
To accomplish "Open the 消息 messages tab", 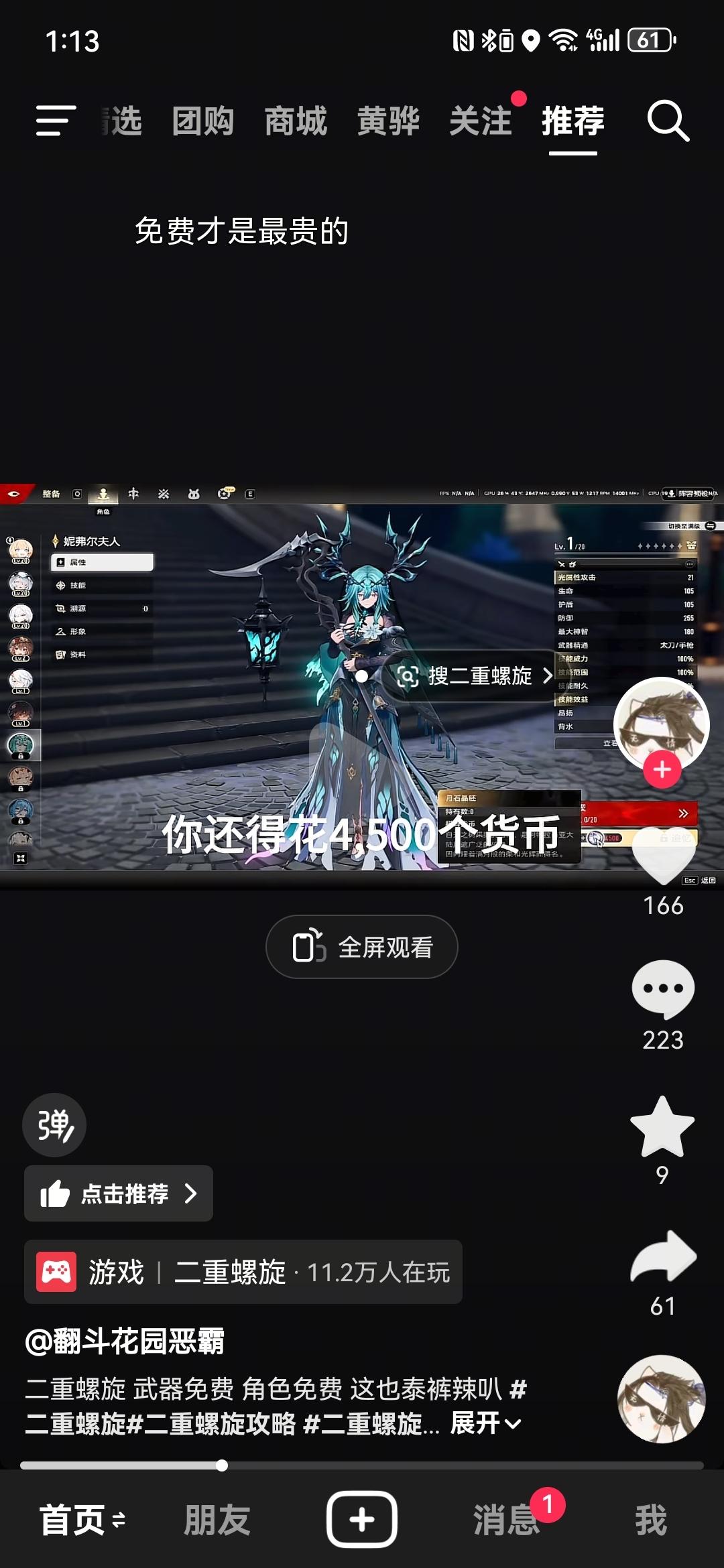I will click(507, 1519).
